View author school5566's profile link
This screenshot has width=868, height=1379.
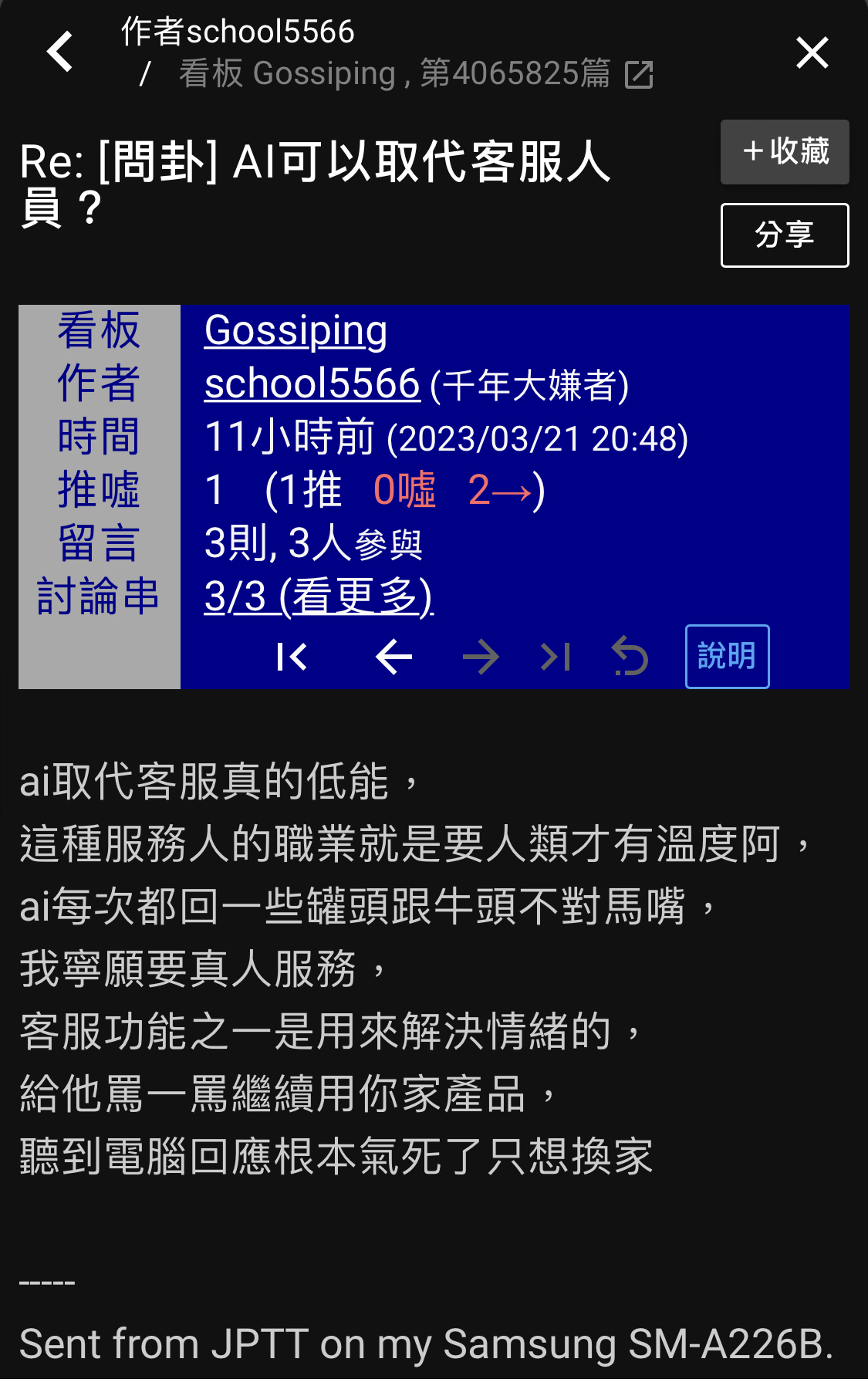pyautogui.click(x=312, y=384)
